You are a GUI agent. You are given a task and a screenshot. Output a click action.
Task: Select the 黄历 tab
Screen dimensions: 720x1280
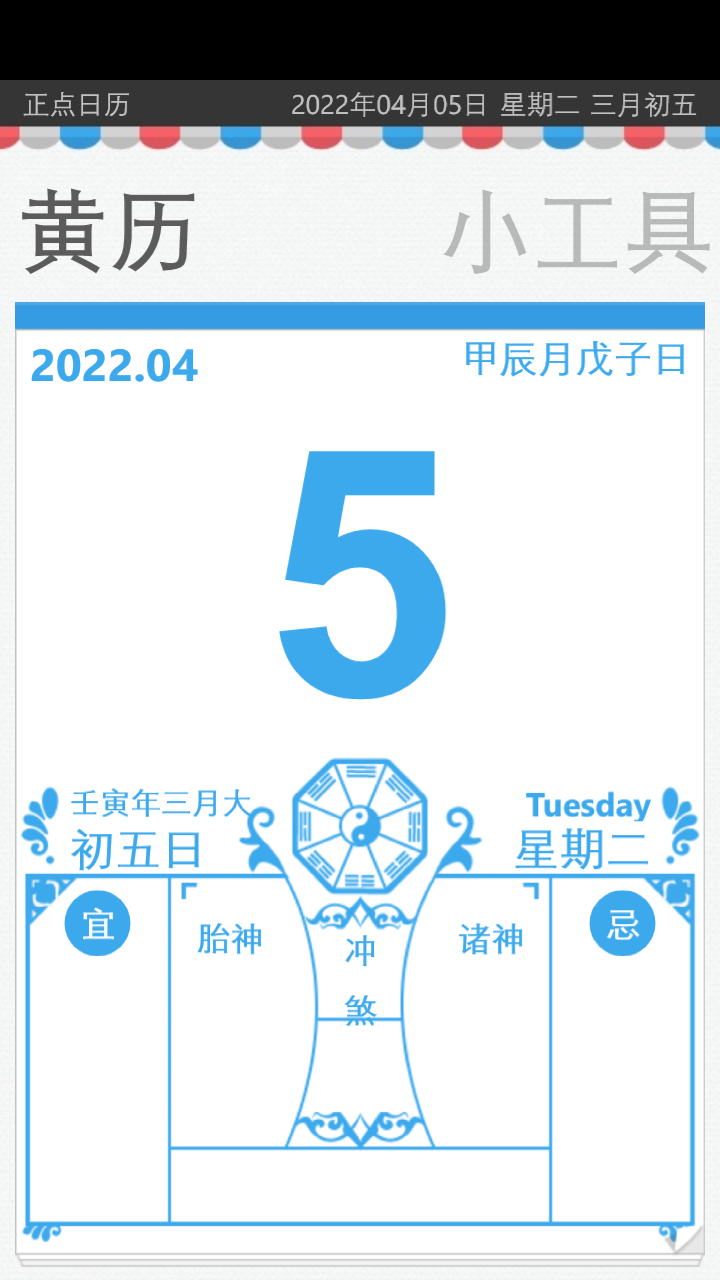click(x=108, y=234)
